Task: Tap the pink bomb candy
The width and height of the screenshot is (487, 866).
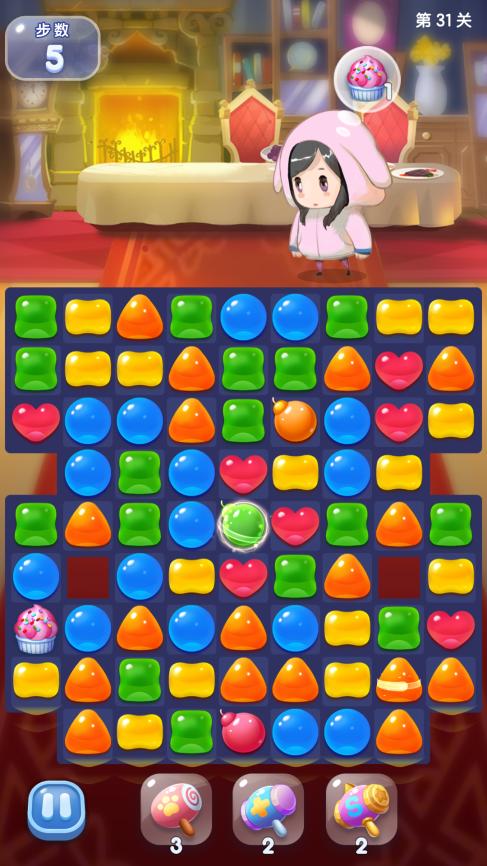Action: [x=243, y=731]
